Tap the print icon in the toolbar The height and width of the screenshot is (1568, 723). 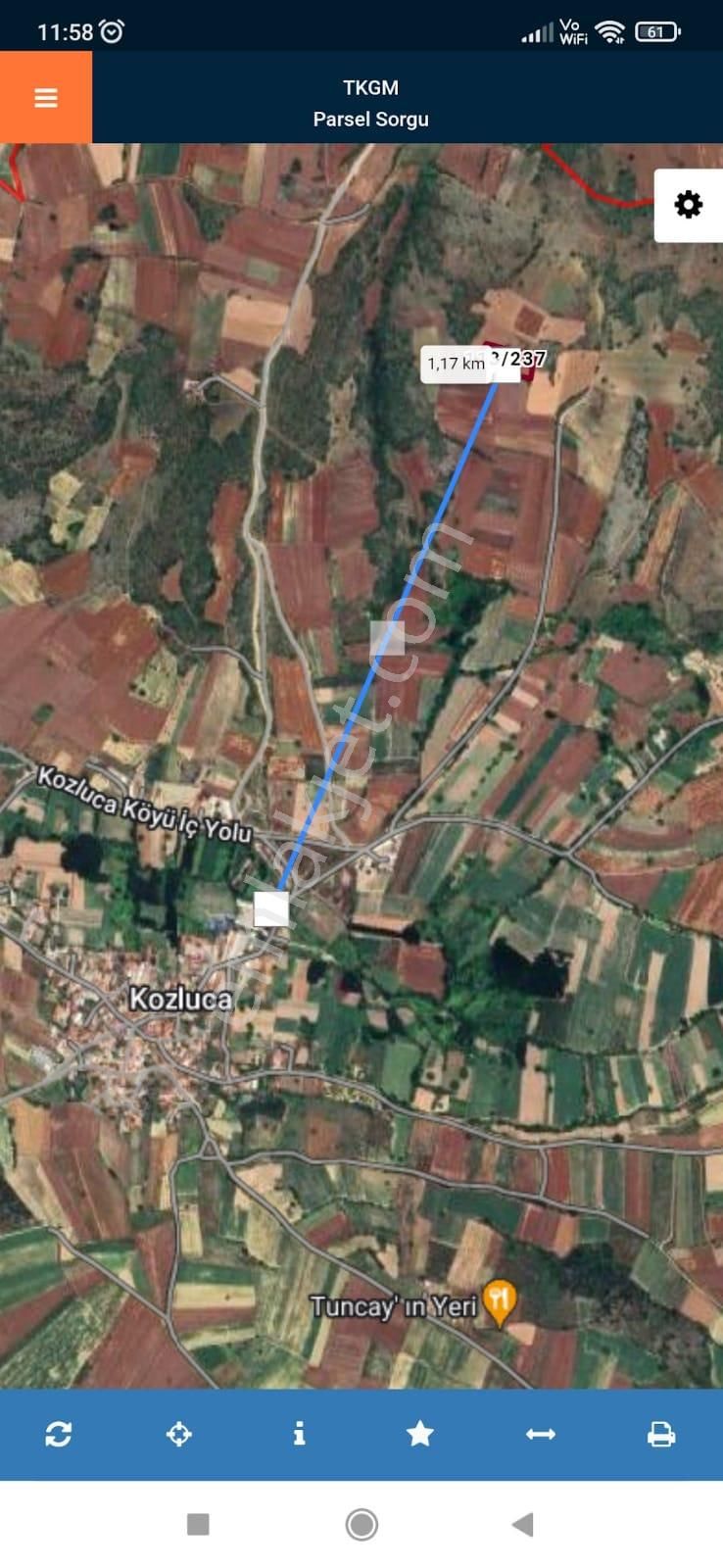pyautogui.click(x=662, y=1435)
